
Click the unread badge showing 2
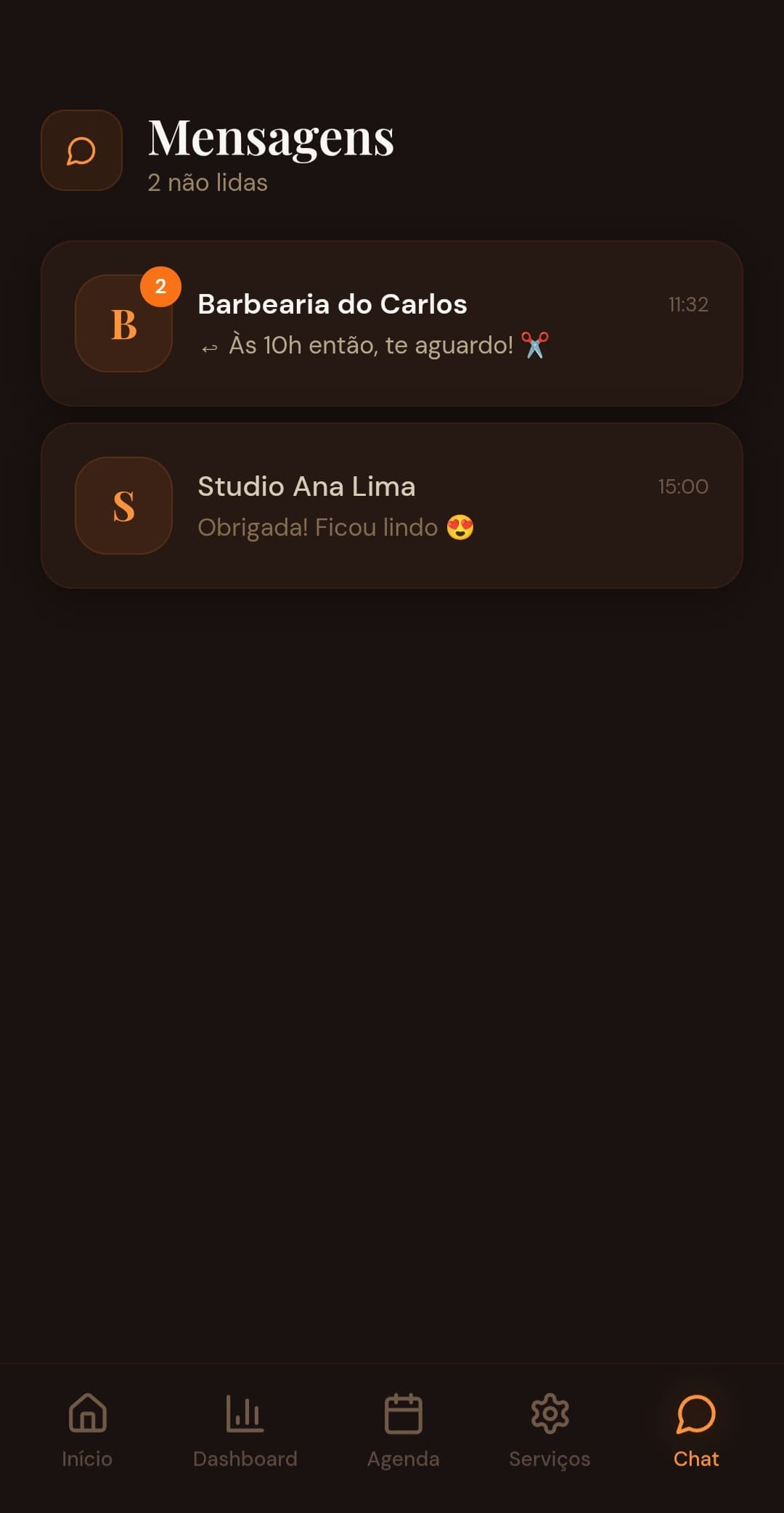[160, 286]
